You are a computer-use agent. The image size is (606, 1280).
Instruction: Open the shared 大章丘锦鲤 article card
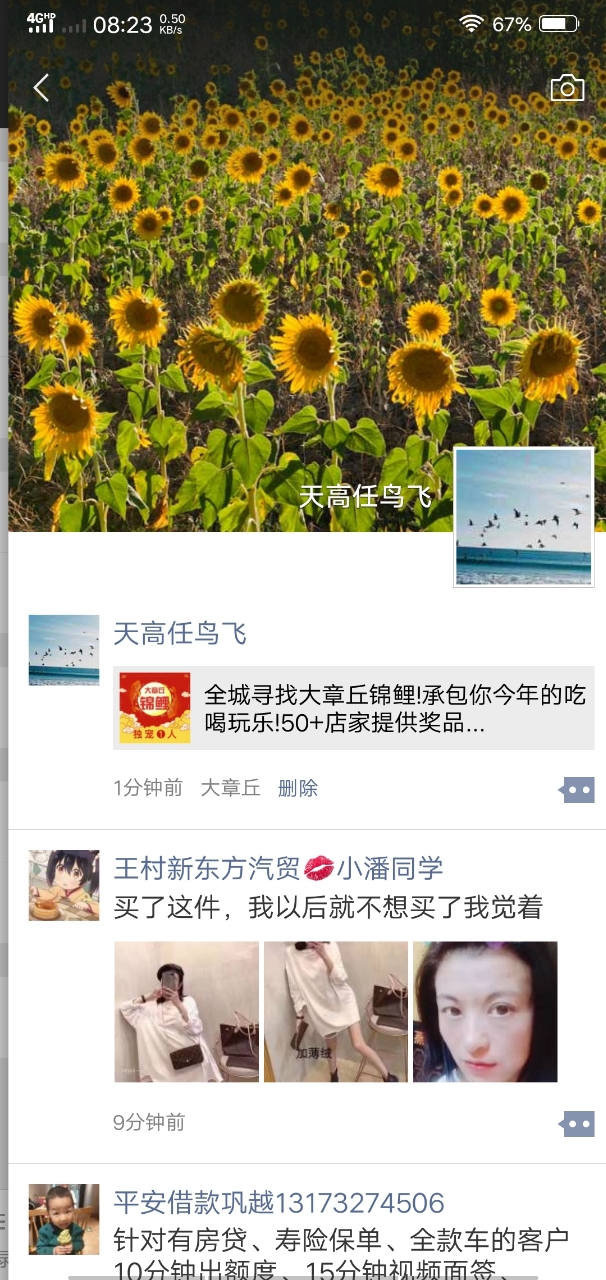[353, 708]
